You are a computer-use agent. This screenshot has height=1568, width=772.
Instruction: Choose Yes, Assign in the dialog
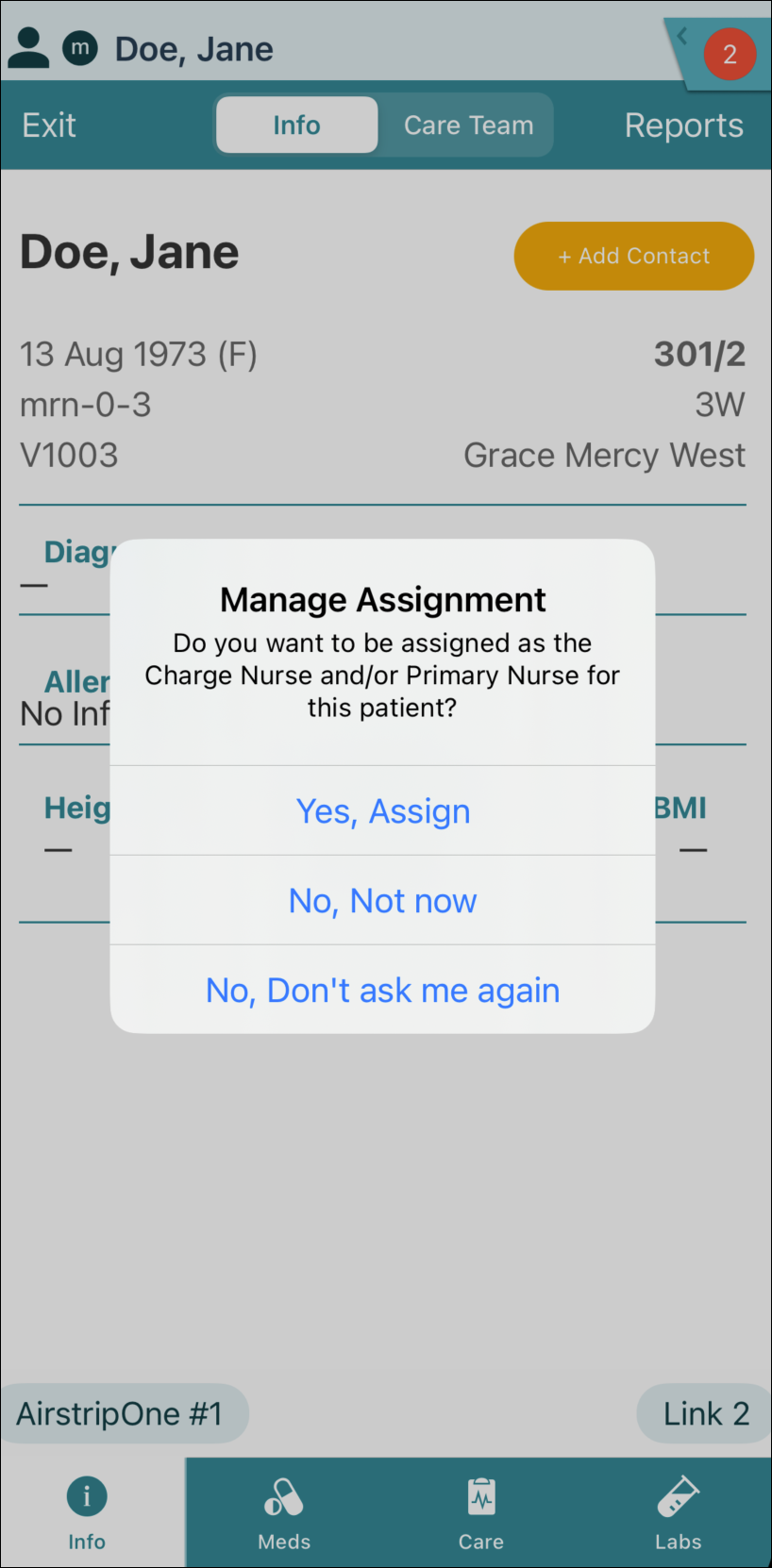(382, 810)
